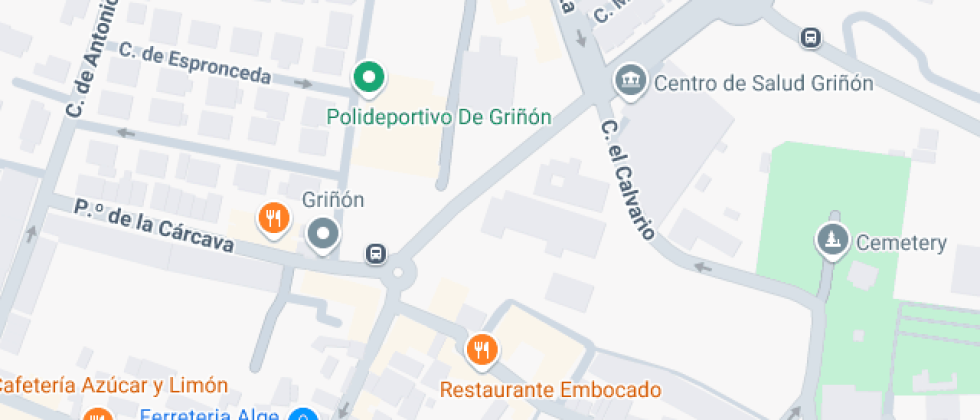Open the bus stop above Centro de Salud
The height and width of the screenshot is (420, 980).
(x=810, y=38)
